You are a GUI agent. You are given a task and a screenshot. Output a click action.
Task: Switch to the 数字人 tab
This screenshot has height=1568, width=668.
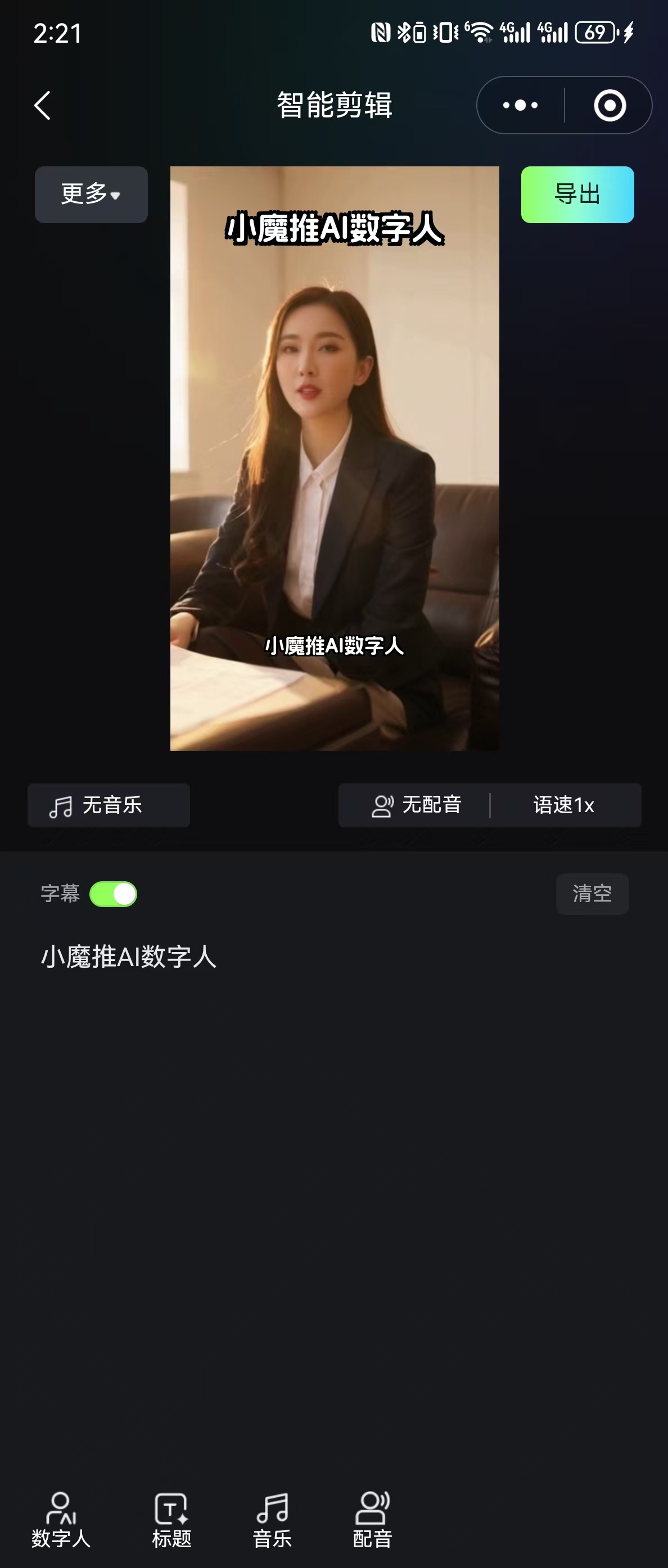click(61, 1520)
